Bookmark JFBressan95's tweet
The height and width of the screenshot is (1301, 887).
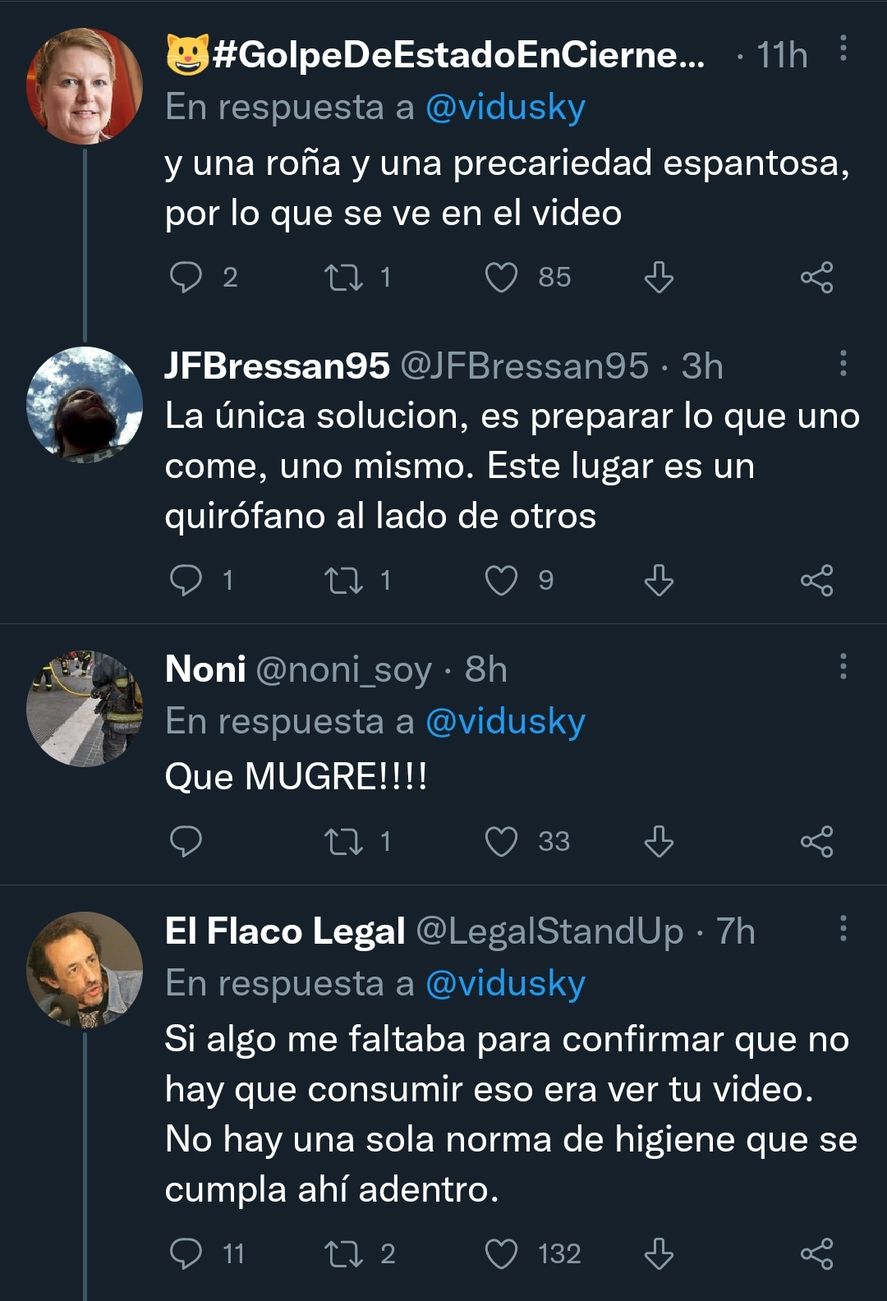point(658,579)
